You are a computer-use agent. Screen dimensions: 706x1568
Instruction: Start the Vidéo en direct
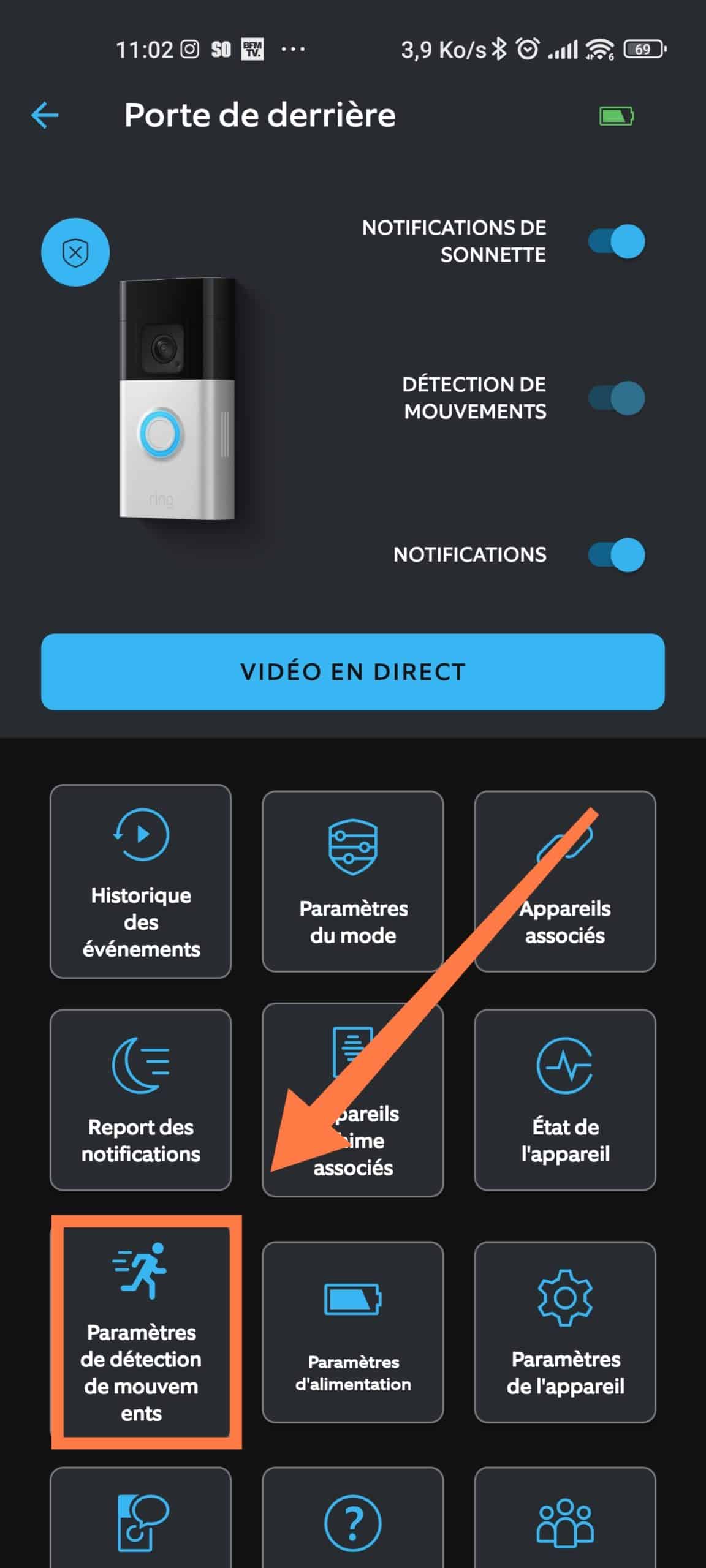click(353, 672)
